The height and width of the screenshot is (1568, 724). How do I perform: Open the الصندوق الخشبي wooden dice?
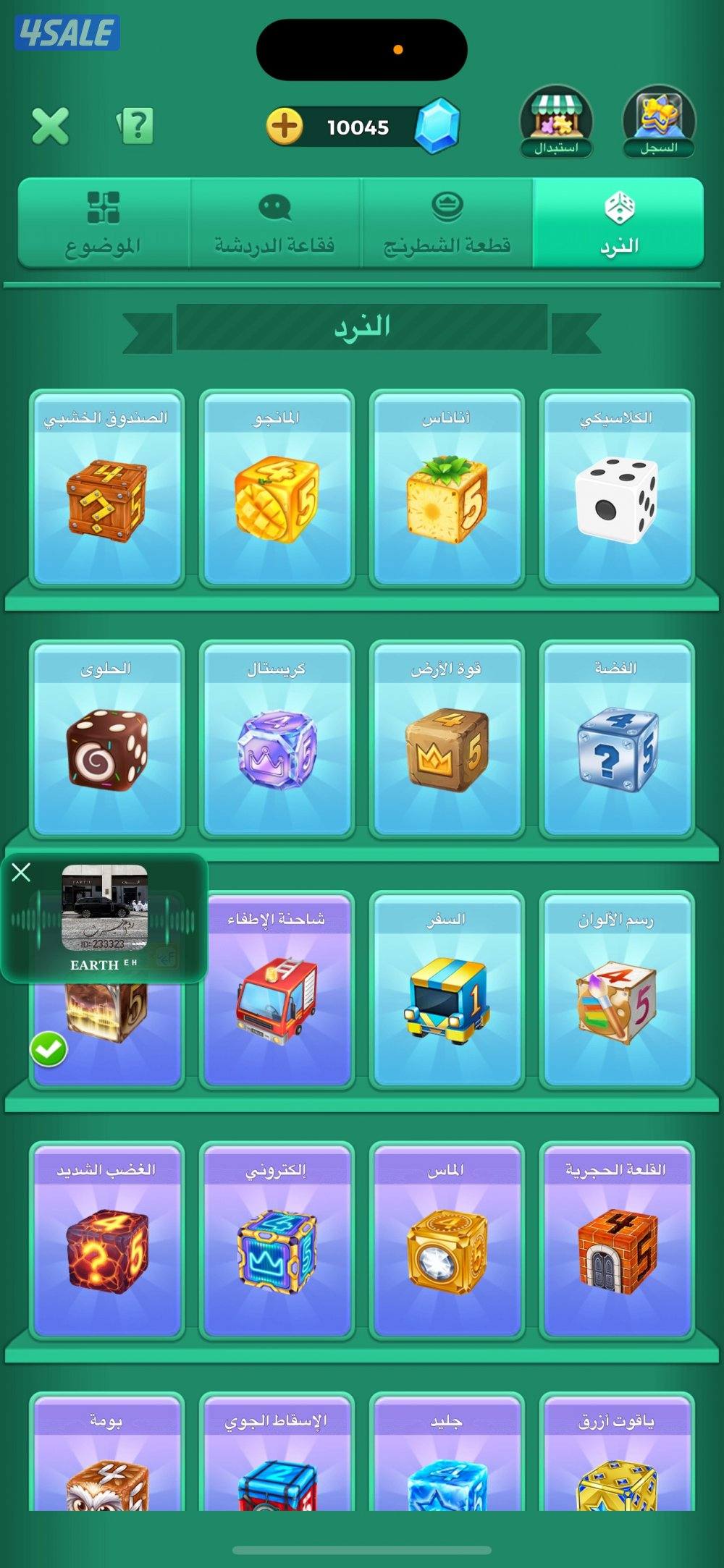click(106, 491)
